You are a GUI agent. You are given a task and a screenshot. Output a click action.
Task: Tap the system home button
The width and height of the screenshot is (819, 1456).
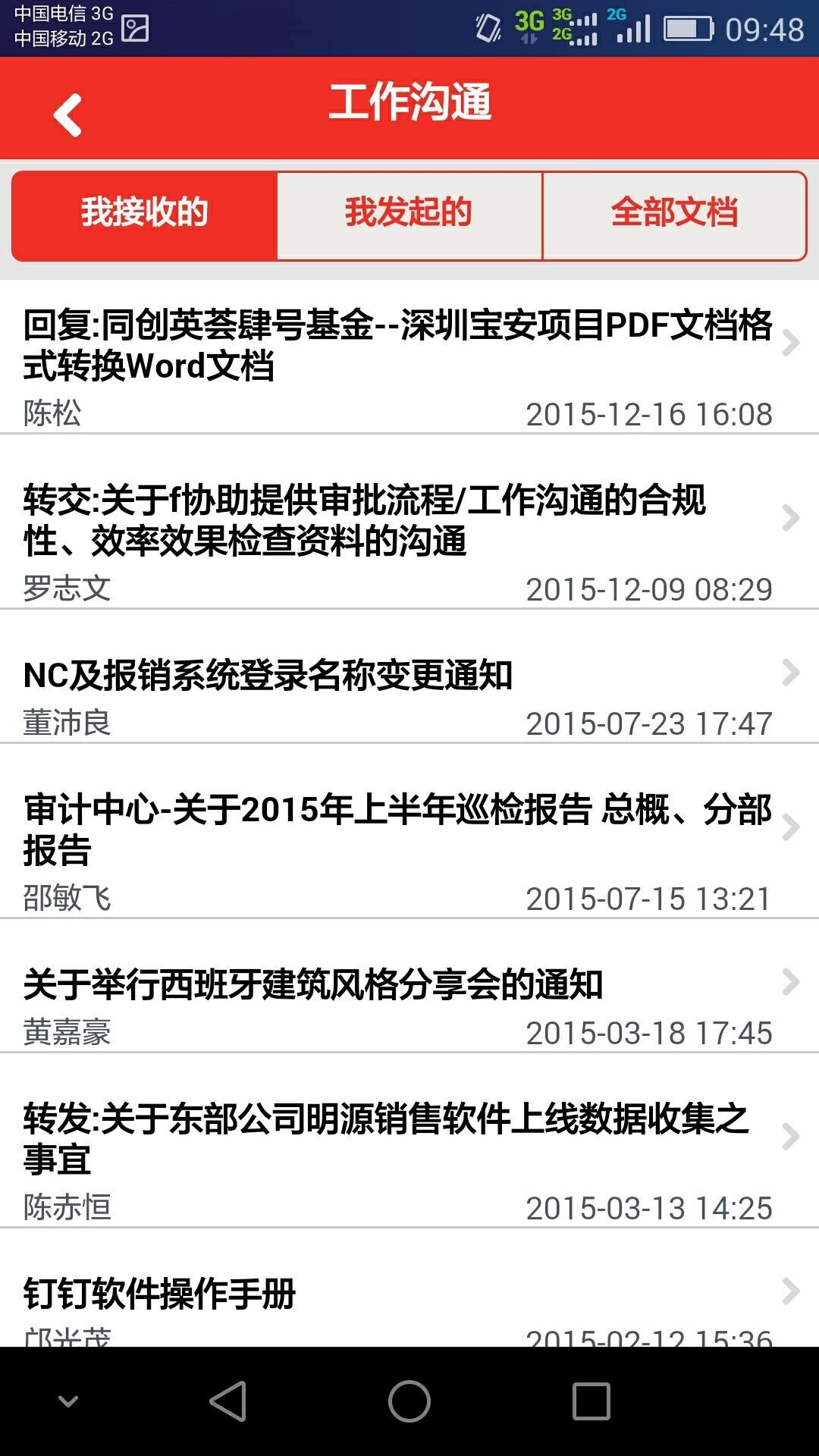tap(409, 1401)
